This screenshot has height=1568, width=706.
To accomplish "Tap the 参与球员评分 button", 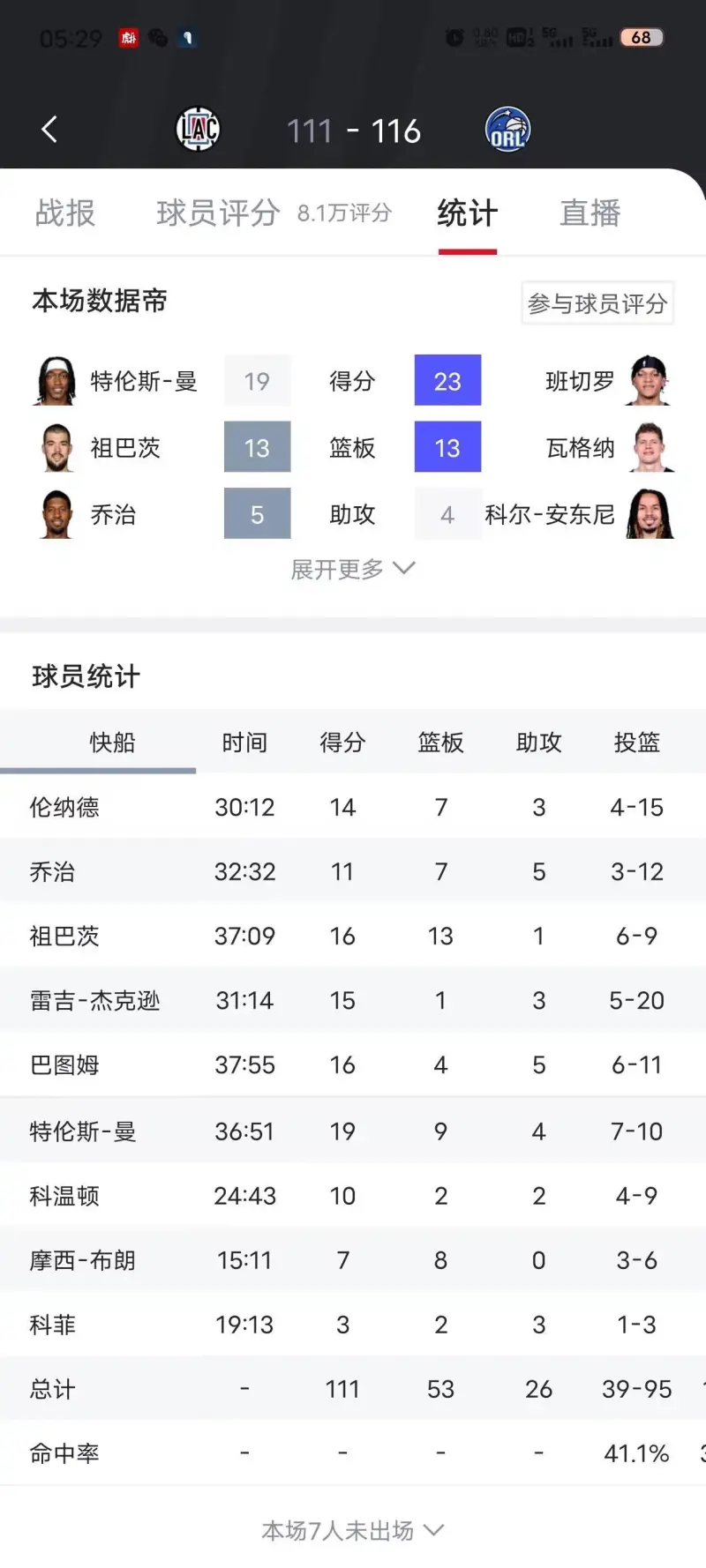I will pyautogui.click(x=597, y=303).
